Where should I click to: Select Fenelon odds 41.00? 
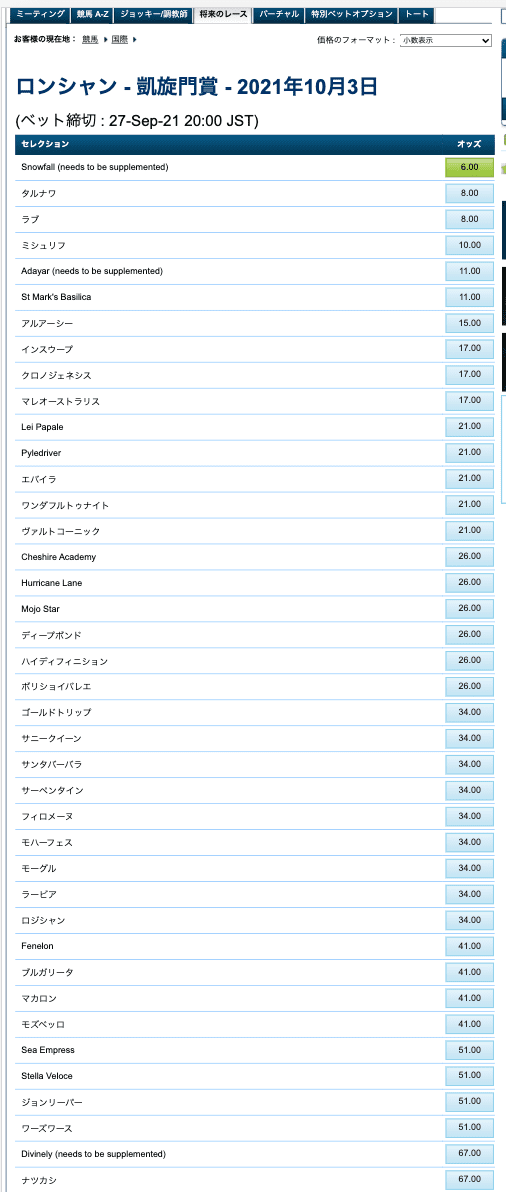point(470,946)
